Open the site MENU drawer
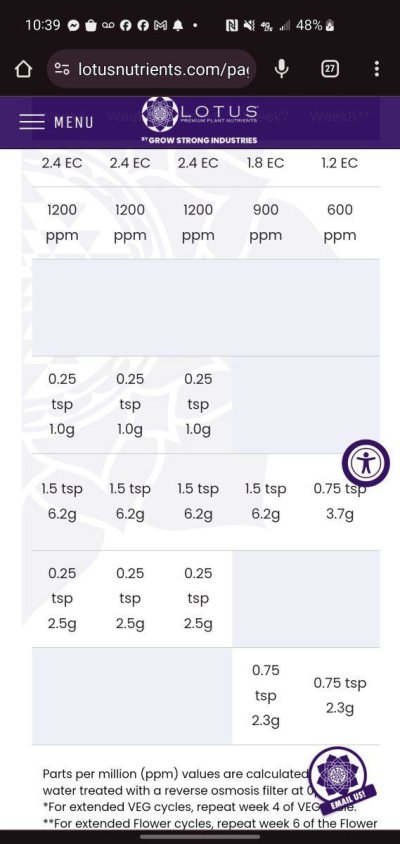This screenshot has width=400, height=844. click(x=56, y=122)
